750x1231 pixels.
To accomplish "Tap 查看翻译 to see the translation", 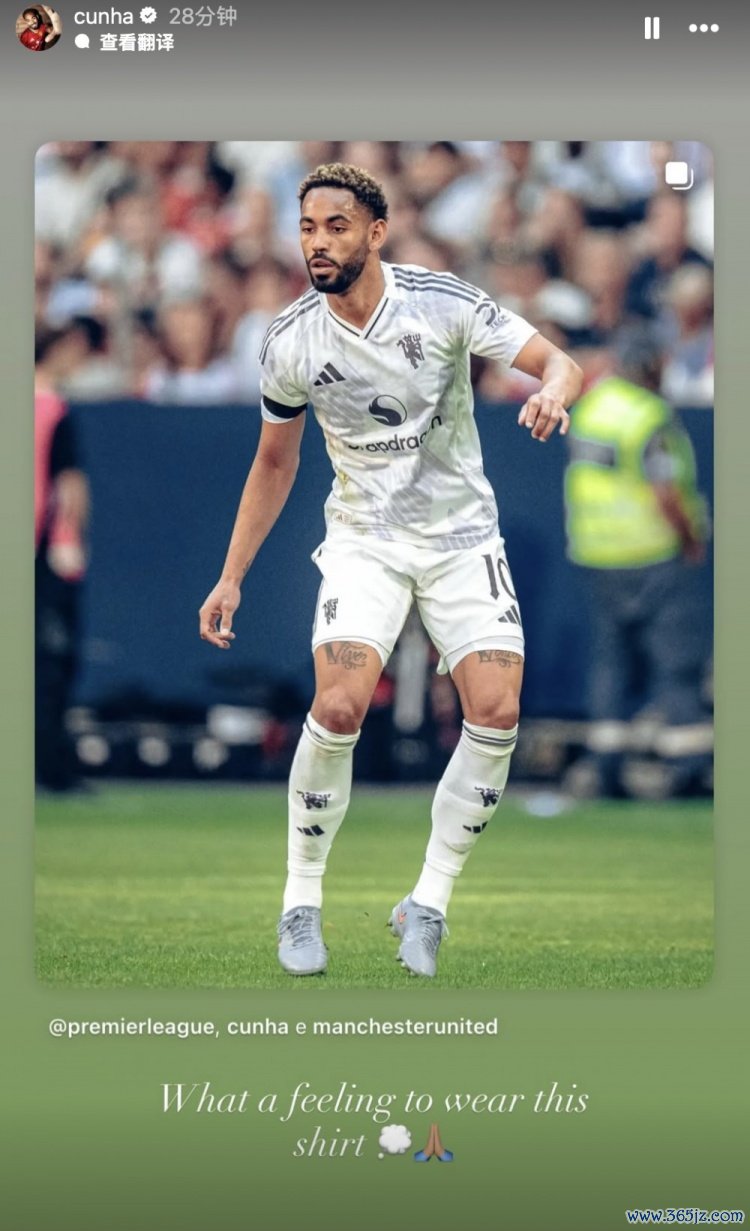I will pos(136,42).
